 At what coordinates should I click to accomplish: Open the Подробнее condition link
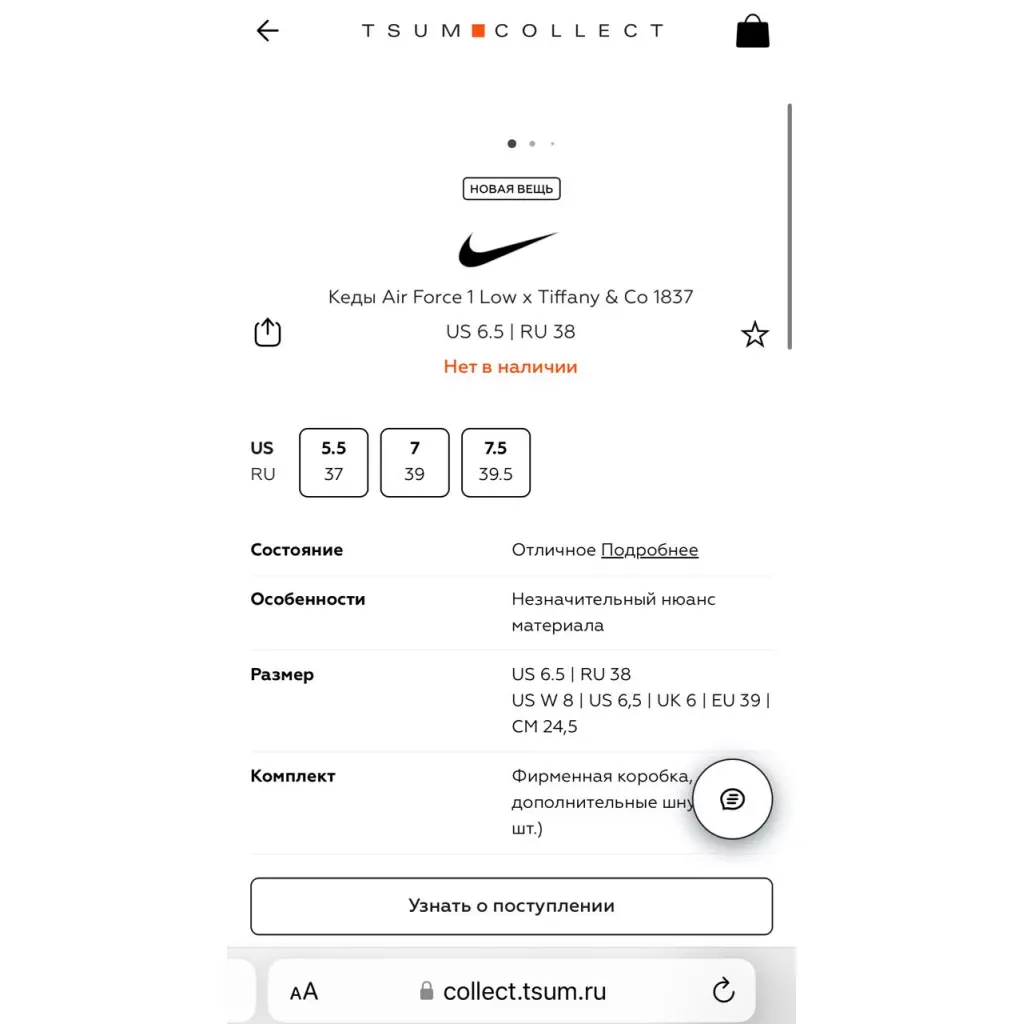click(649, 550)
